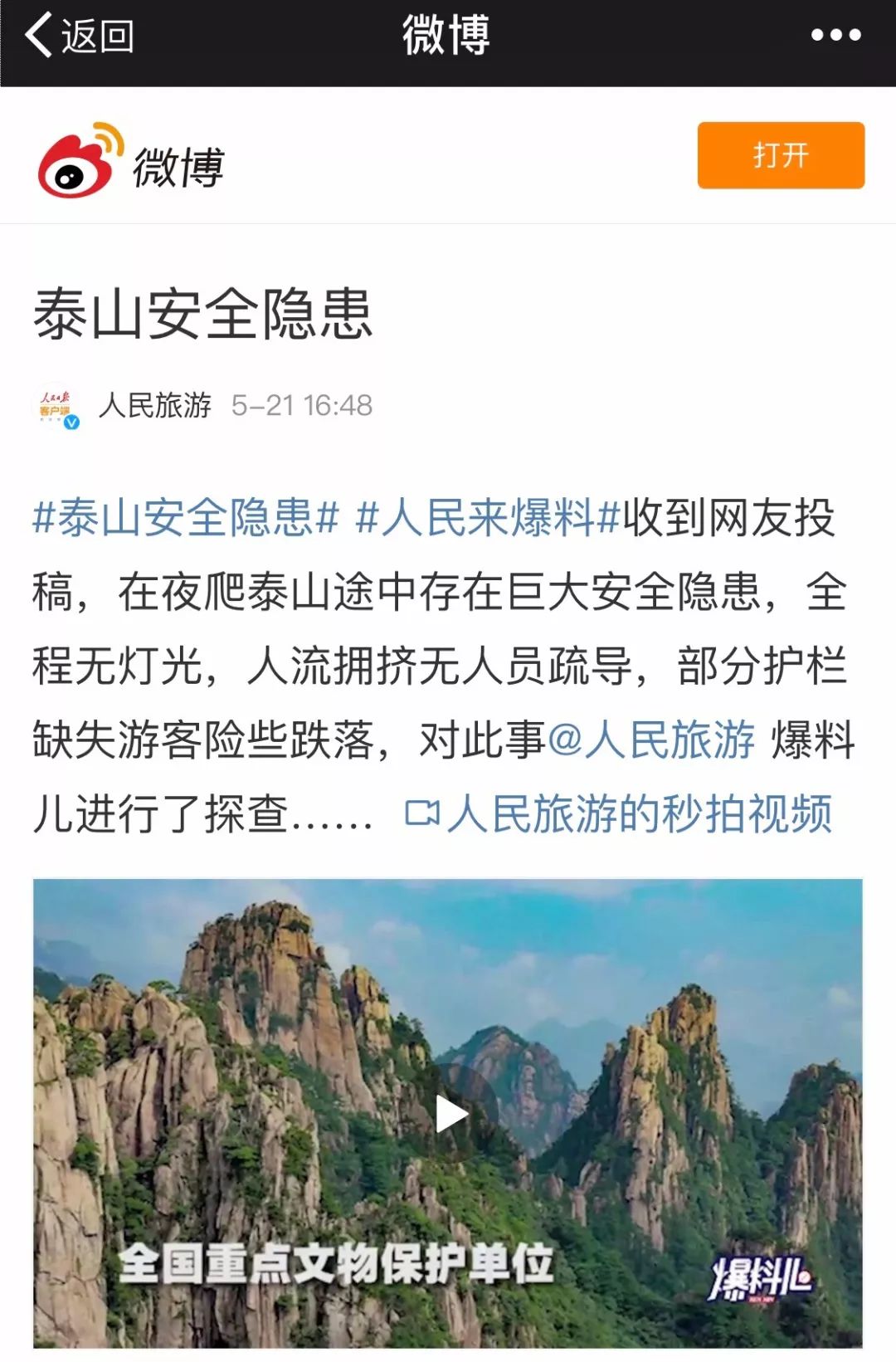This screenshot has width=896, height=1362.
Task: Open the @人民旅游 mention link
Action: click(x=651, y=740)
